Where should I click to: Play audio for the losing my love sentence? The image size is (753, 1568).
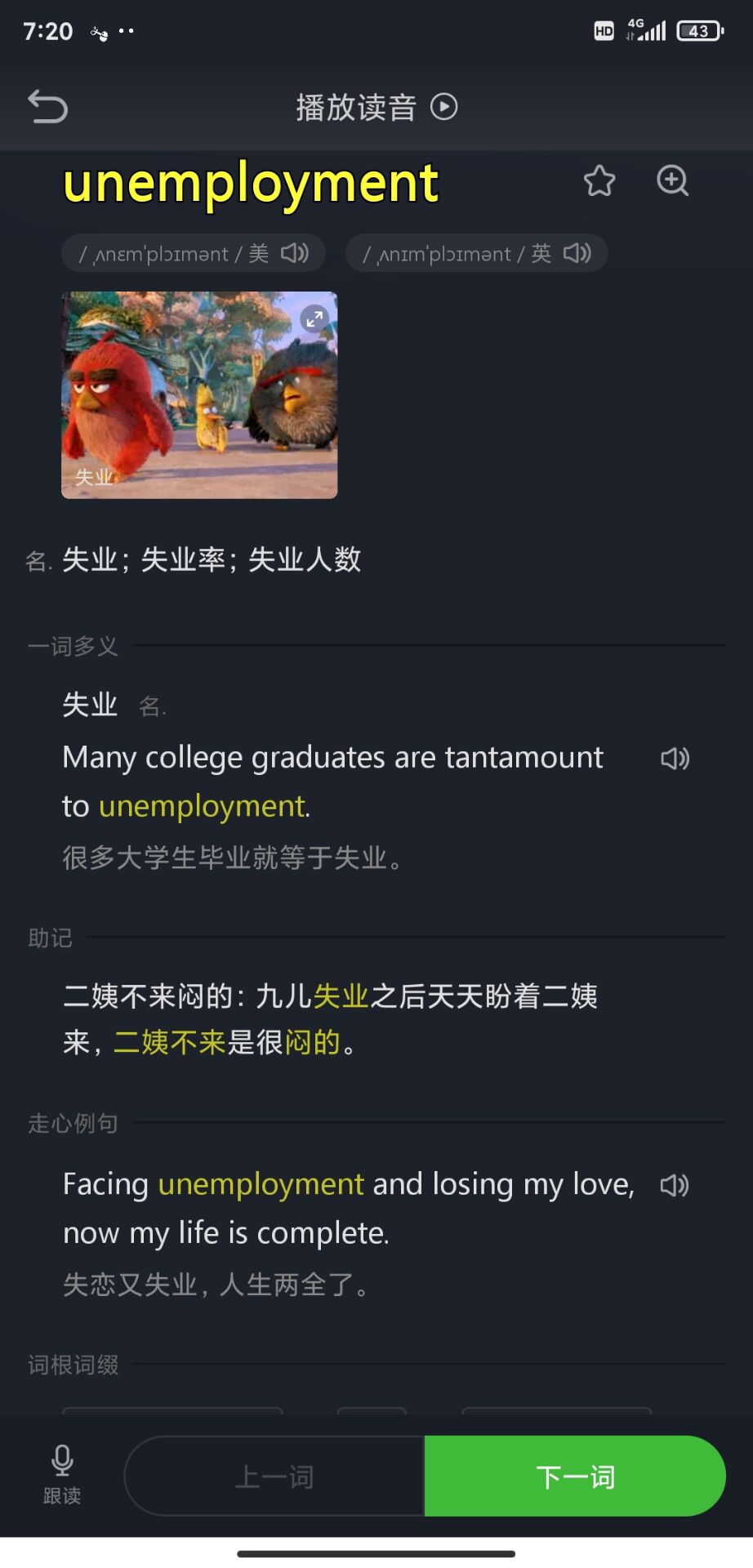point(675,1185)
